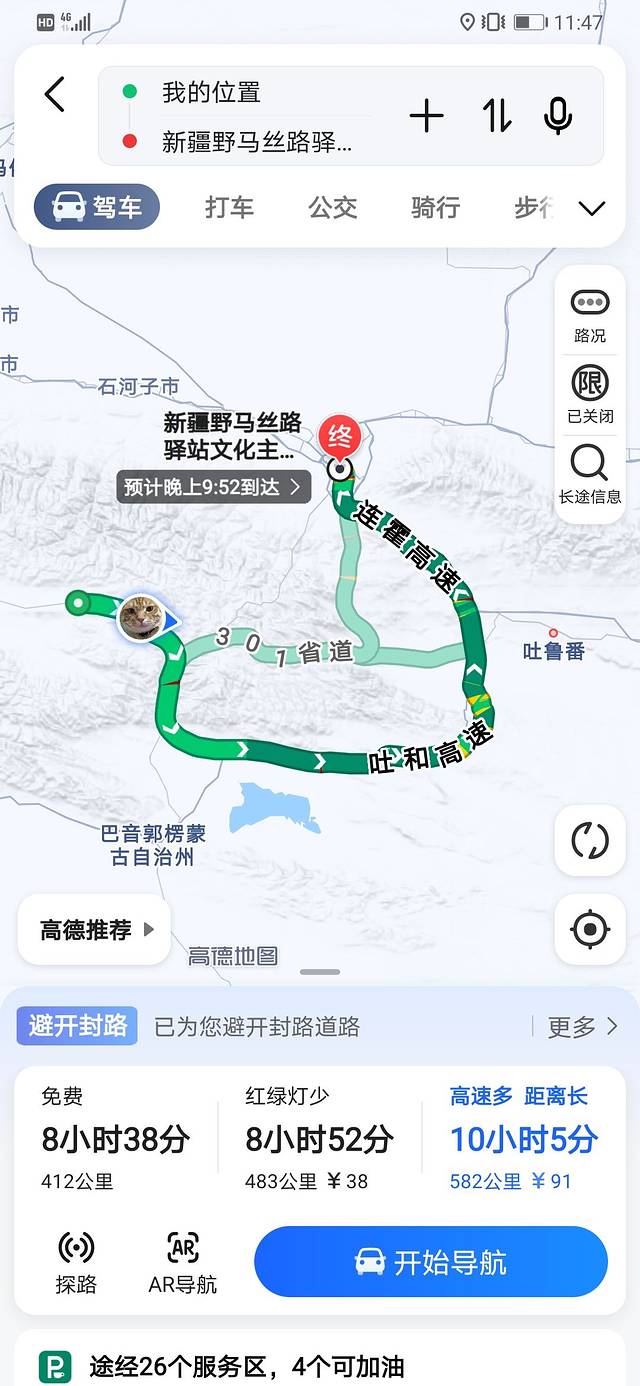Image resolution: width=640 pixels, height=1386 pixels.
Task: Edit destination 新疆野马丝路驿站
Action: [256, 142]
